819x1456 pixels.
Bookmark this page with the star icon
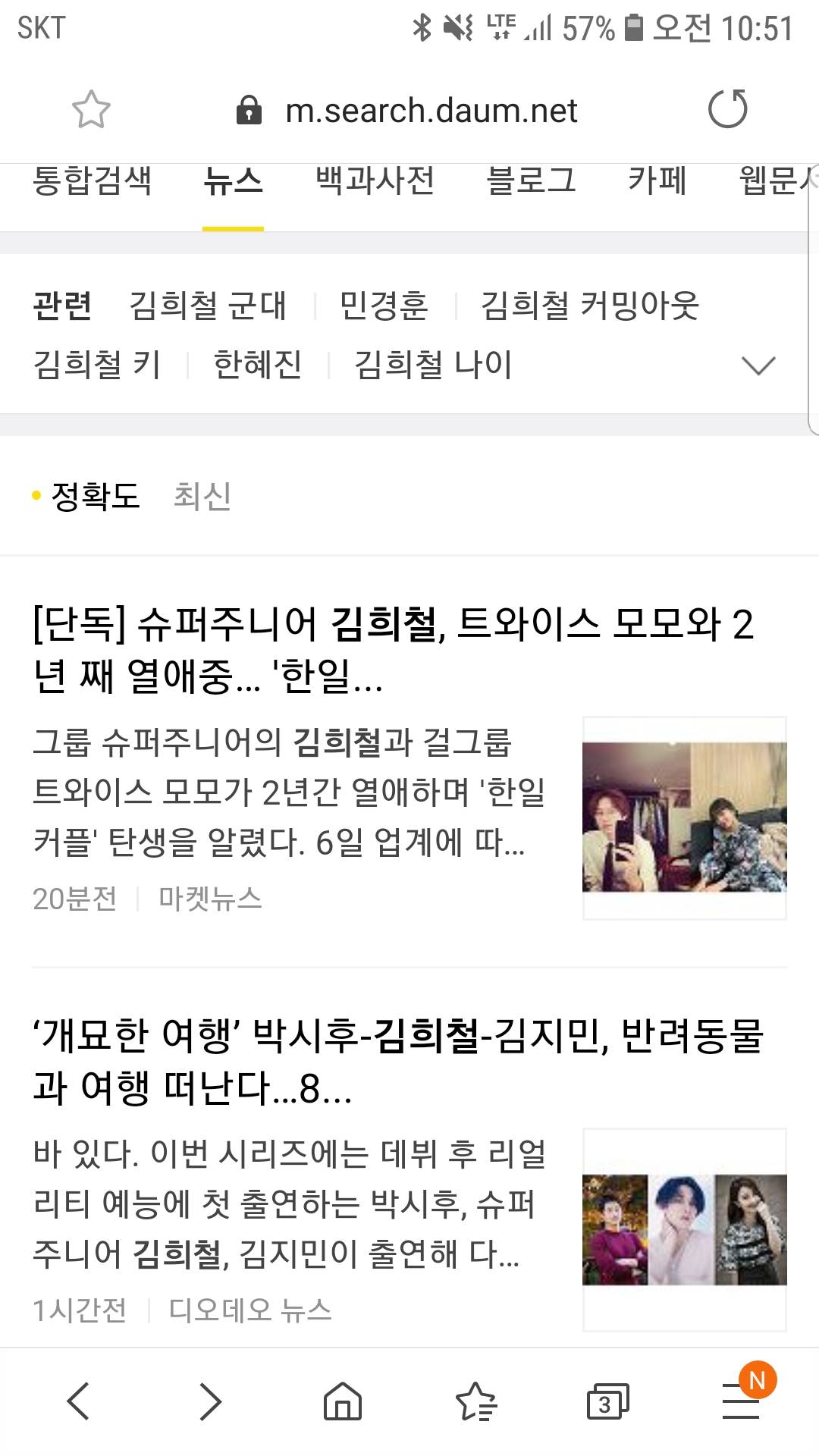(x=91, y=109)
